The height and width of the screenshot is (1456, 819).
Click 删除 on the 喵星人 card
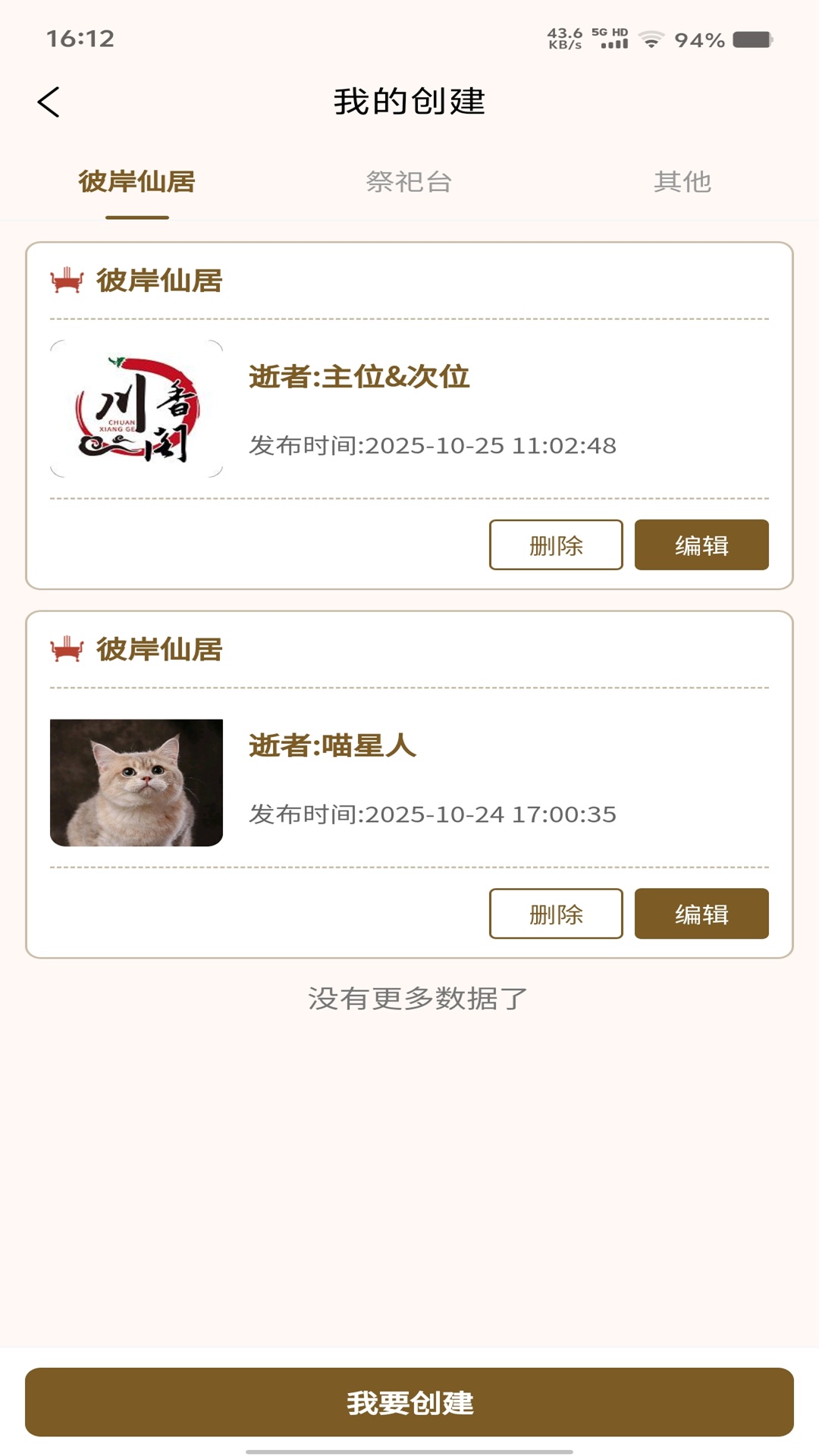click(x=556, y=914)
